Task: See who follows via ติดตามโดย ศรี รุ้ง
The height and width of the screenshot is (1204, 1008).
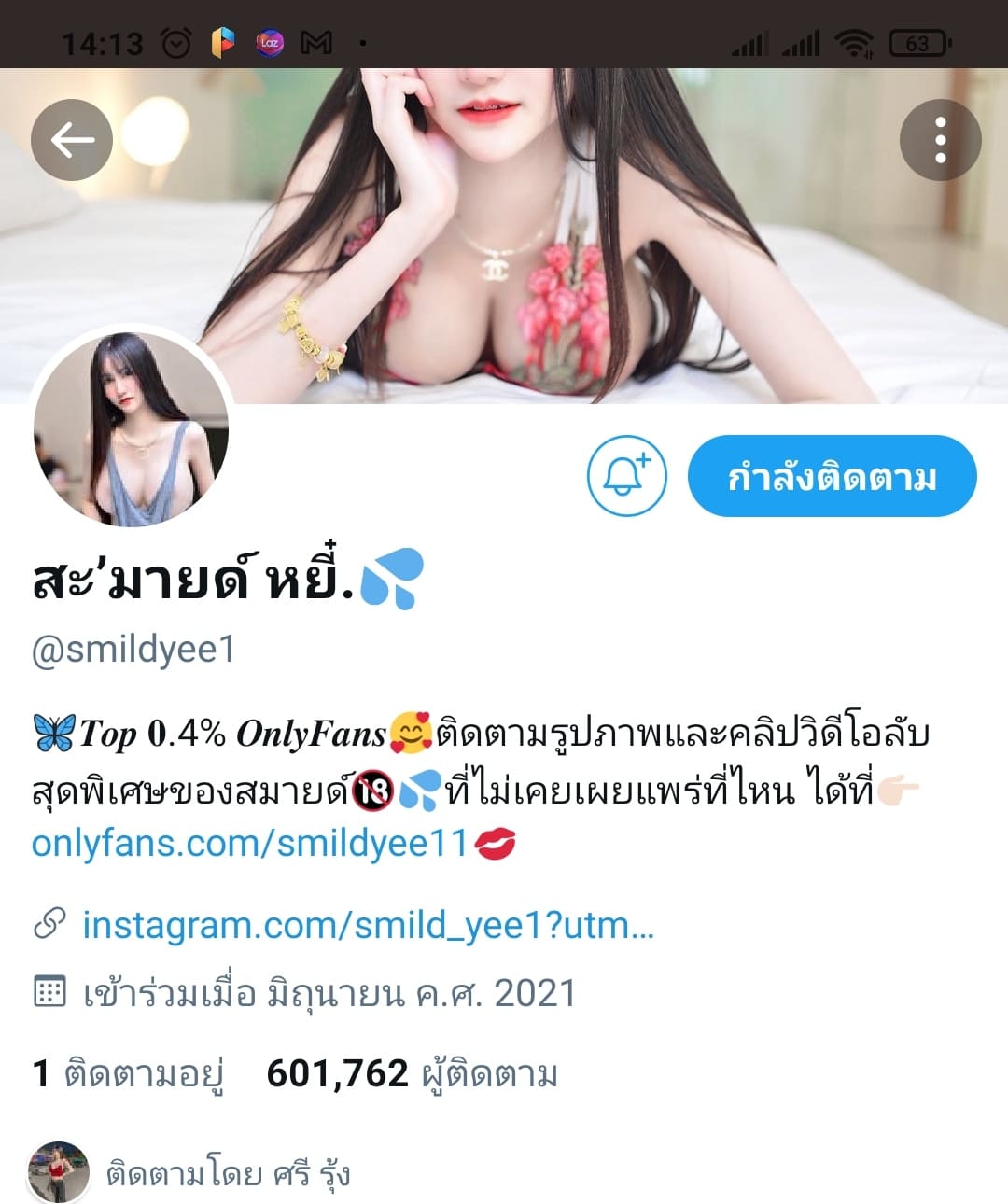Action: coord(228,1173)
